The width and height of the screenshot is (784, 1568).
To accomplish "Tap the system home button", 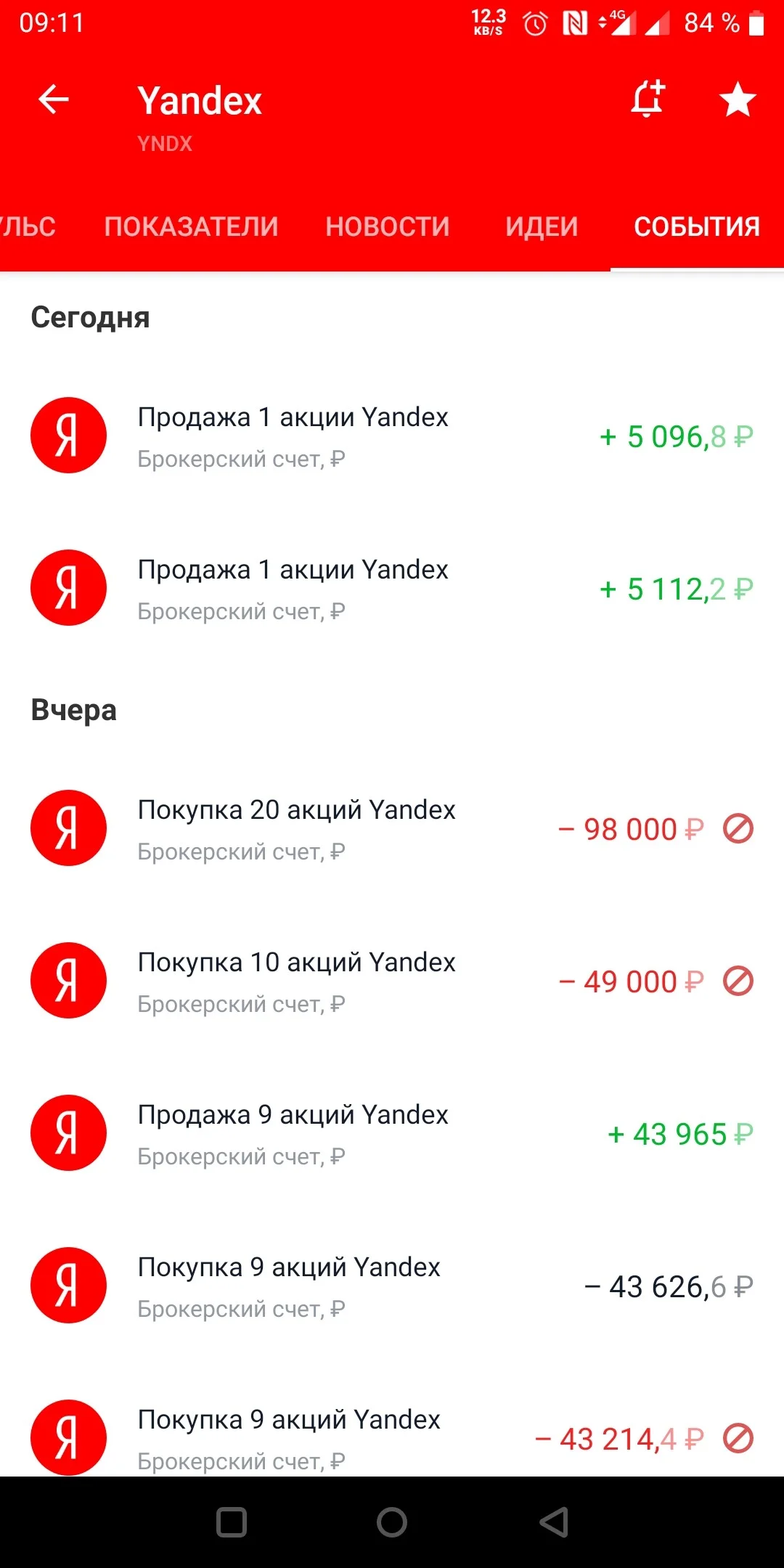I will tap(392, 1522).
